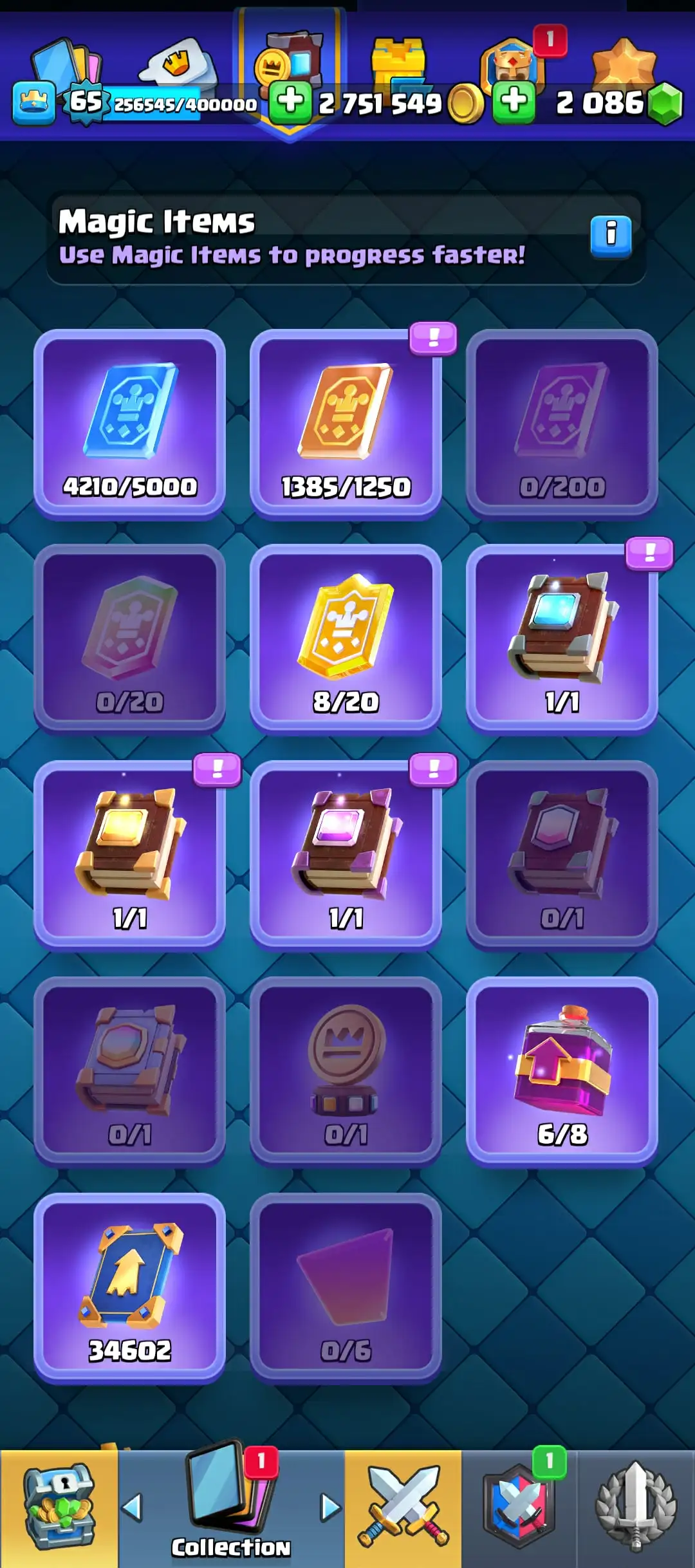Open the Magic Items info button
695x1568 pixels.
(611, 236)
